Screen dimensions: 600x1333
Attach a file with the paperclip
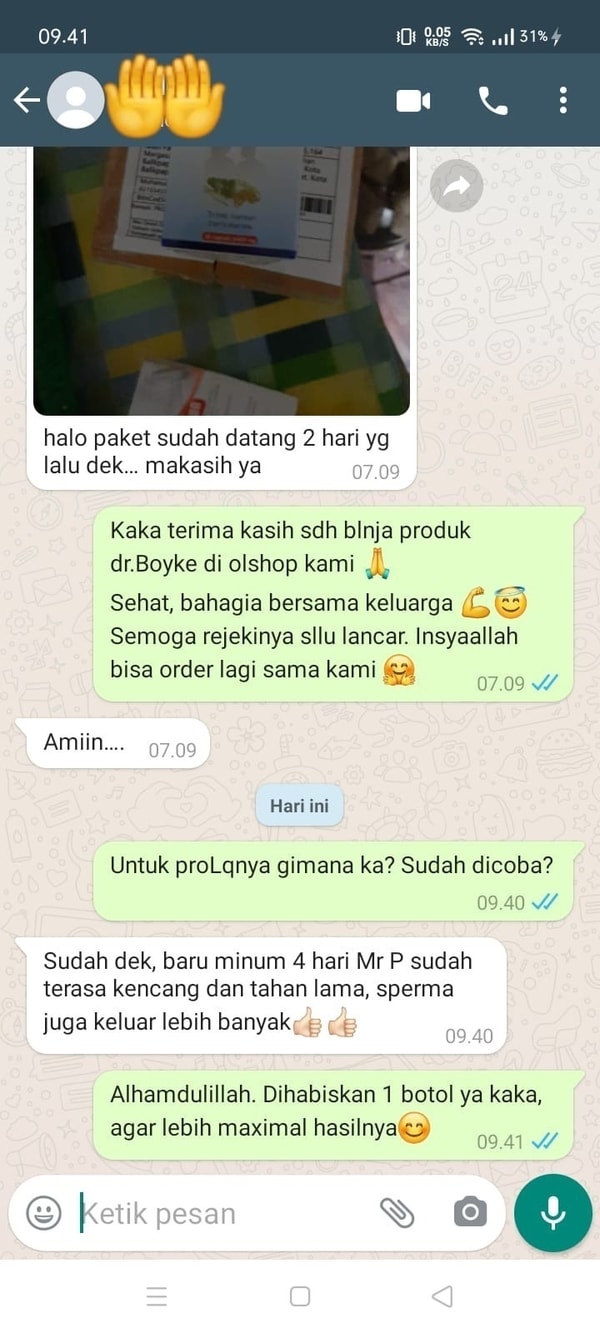tap(397, 1213)
